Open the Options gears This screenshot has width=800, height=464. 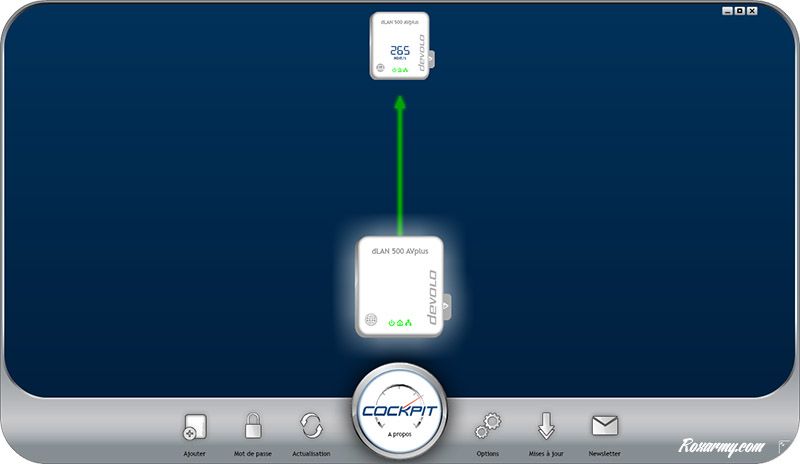click(487, 428)
